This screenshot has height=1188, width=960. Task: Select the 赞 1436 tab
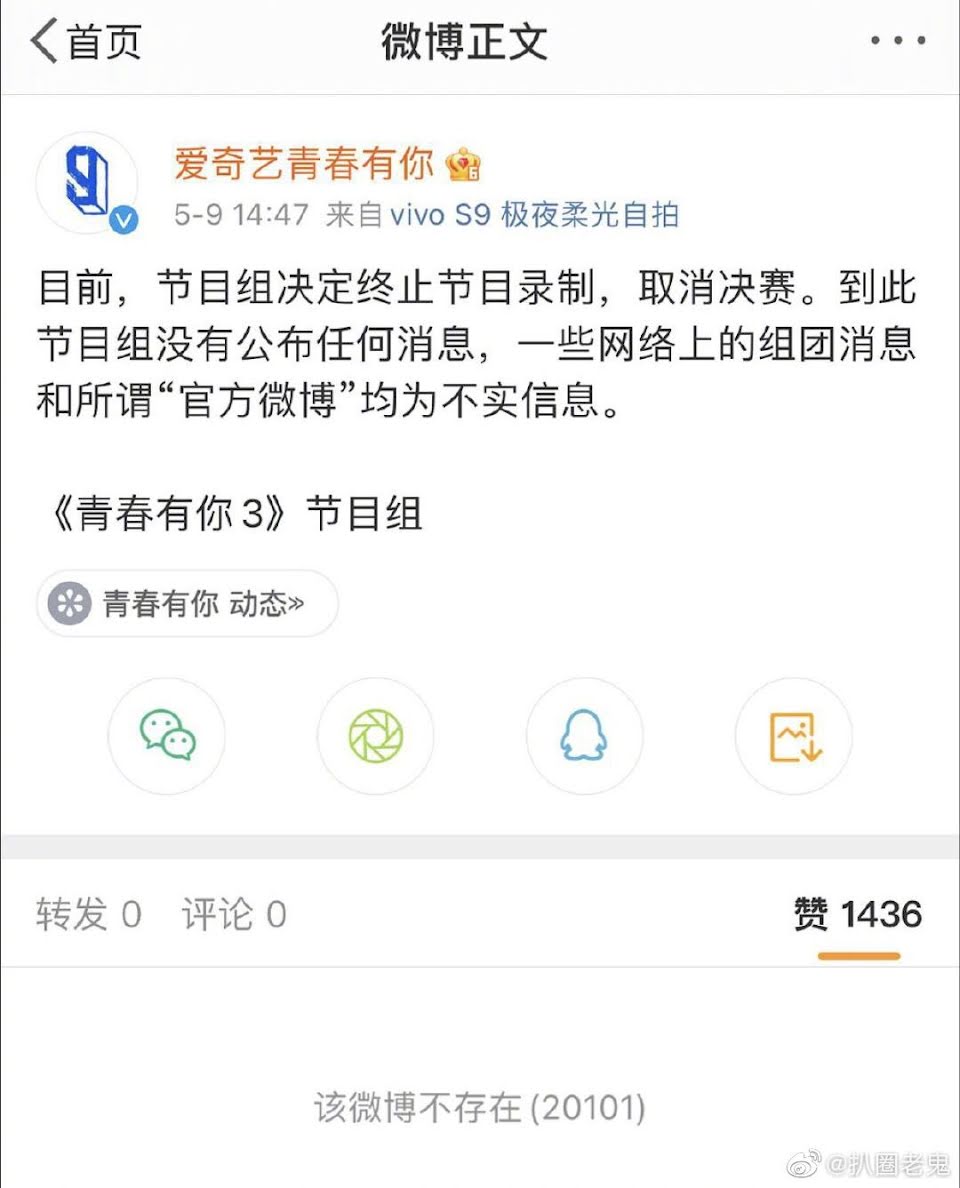pos(858,914)
